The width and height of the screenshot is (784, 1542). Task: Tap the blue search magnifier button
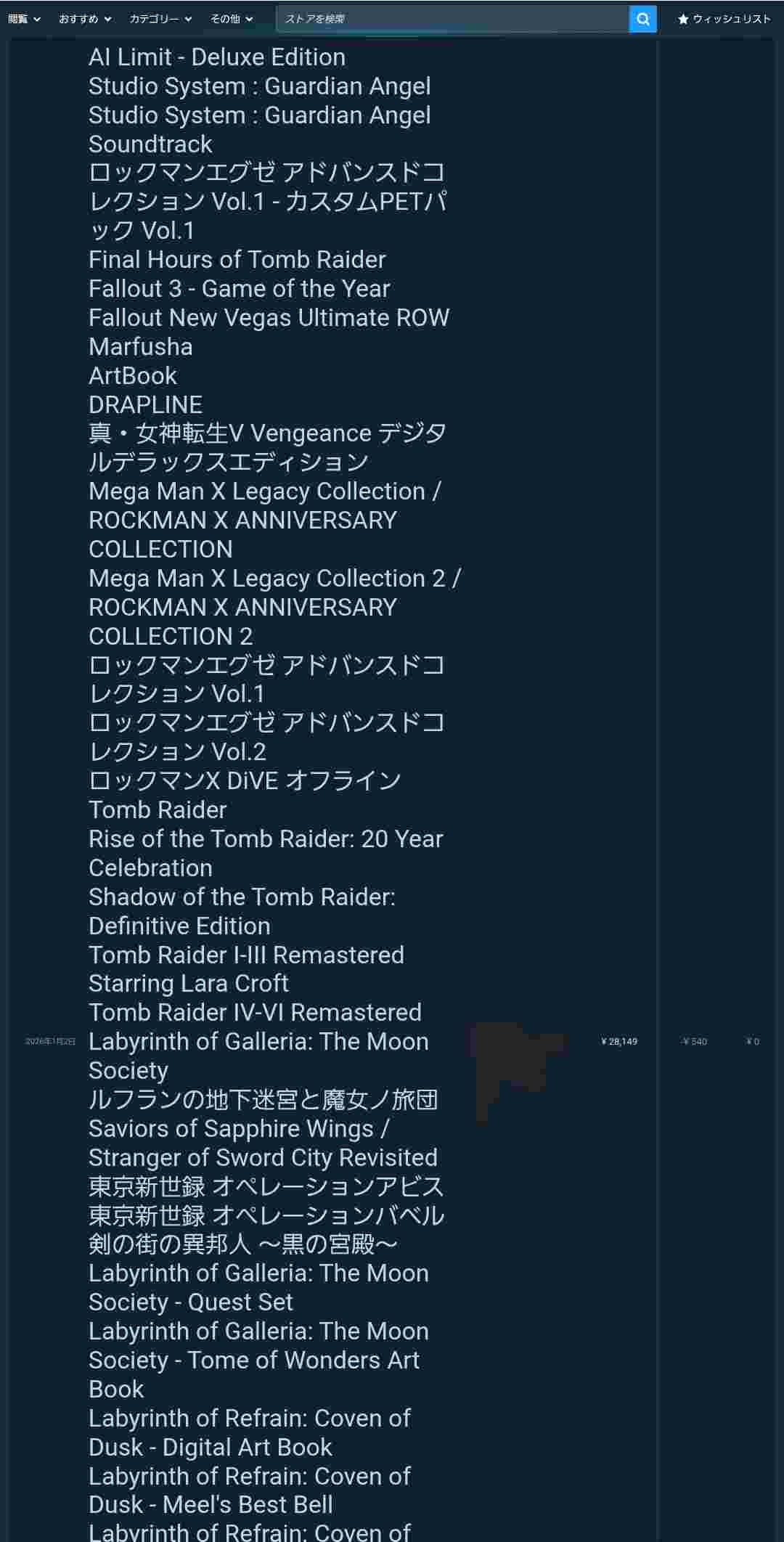pos(642,19)
